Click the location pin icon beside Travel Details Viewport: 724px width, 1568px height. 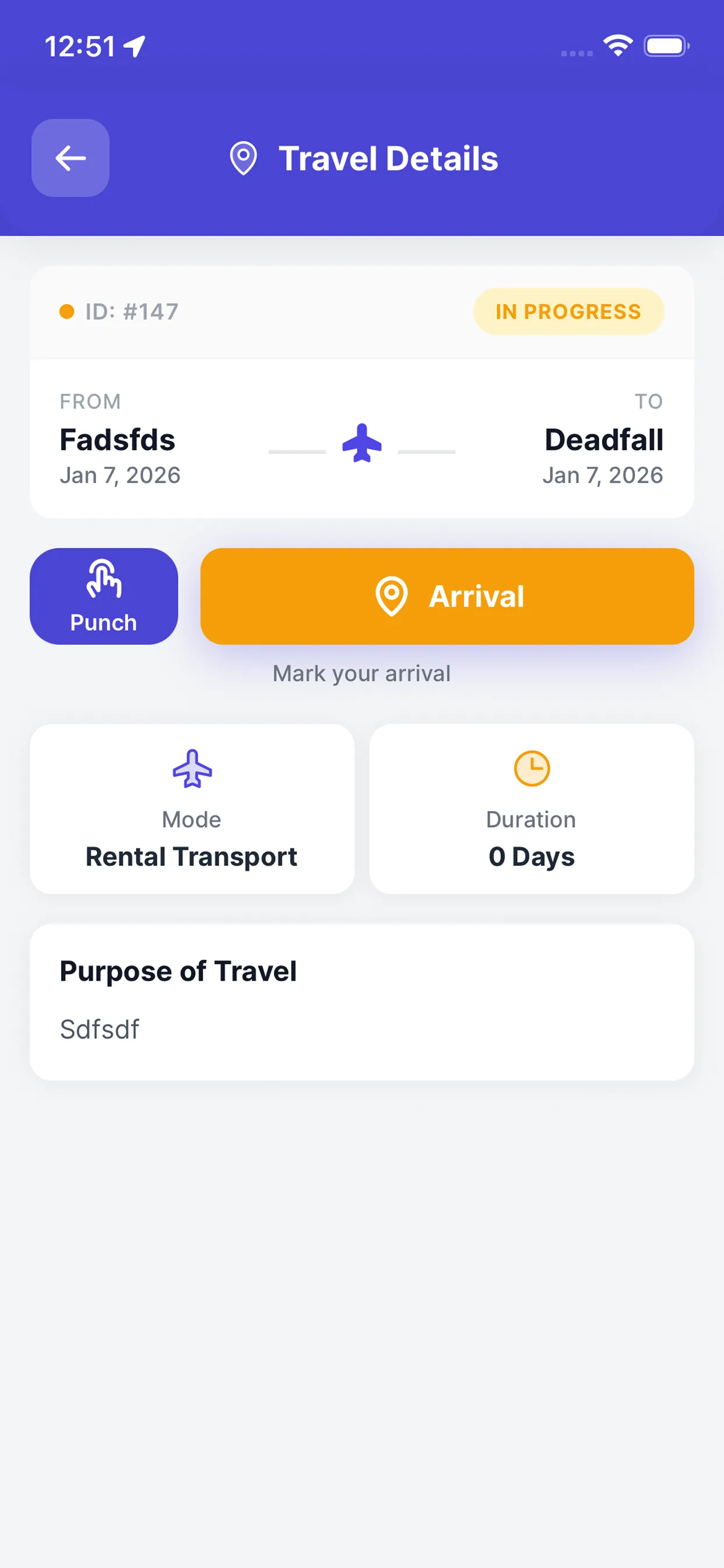[x=242, y=158]
